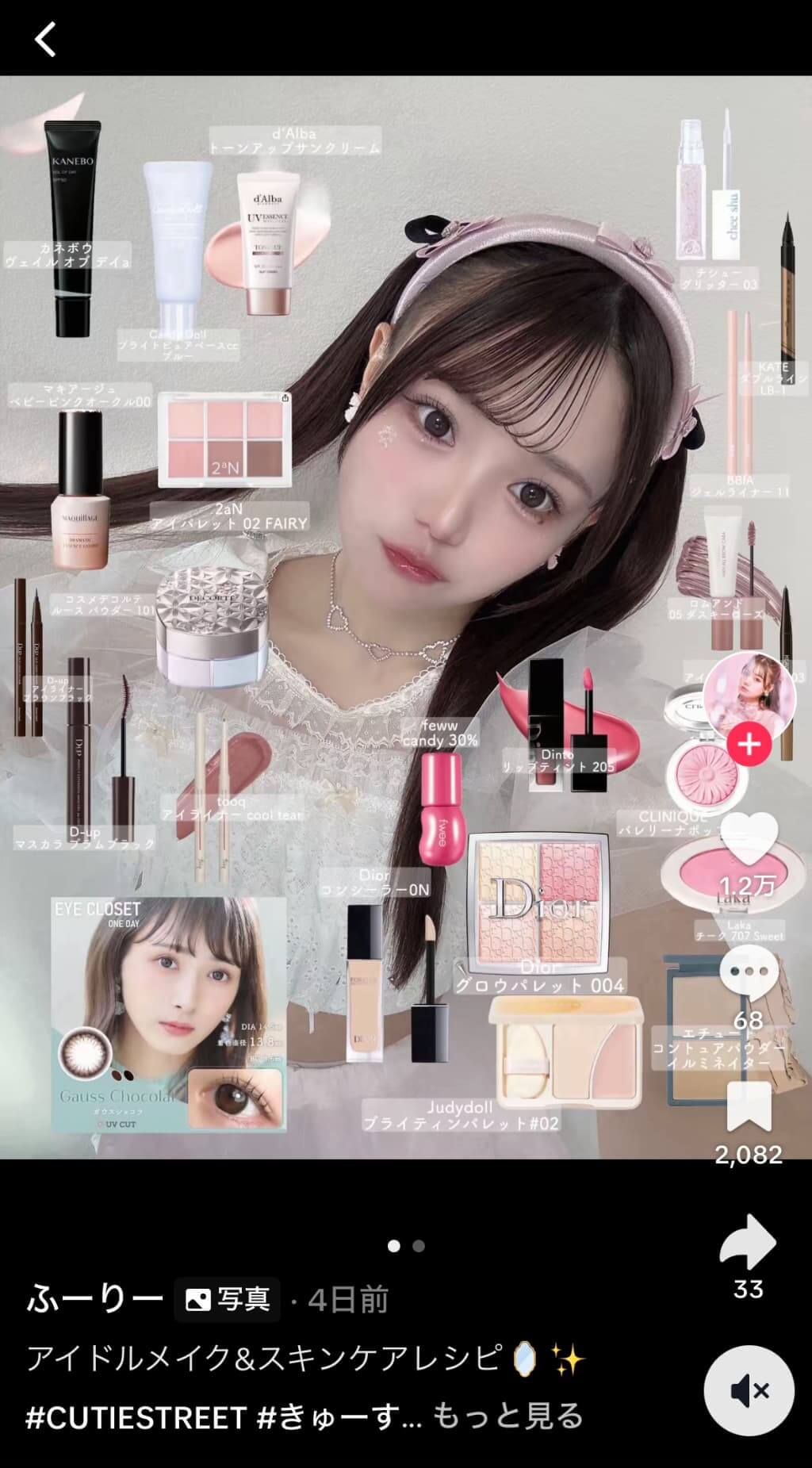Image resolution: width=812 pixels, height=1468 pixels.
Task: Expand the caption with もっと見る
Action: (x=507, y=1416)
